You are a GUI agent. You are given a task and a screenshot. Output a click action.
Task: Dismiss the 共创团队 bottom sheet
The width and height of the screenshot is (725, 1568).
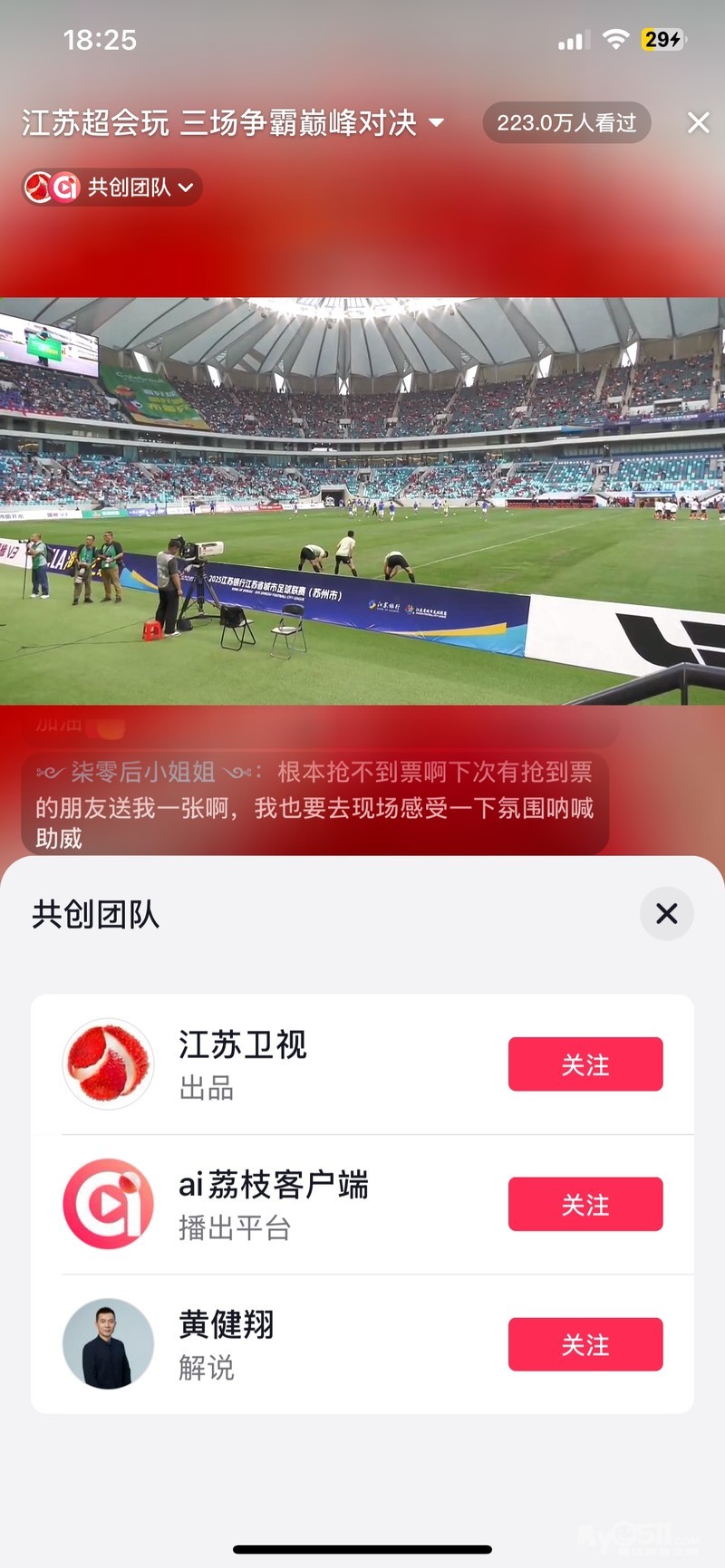[x=666, y=913]
